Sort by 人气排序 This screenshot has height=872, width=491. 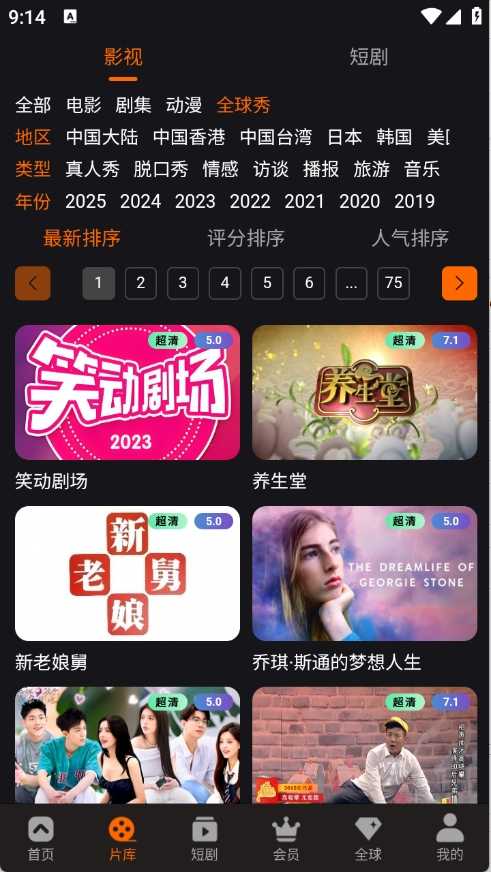click(410, 239)
